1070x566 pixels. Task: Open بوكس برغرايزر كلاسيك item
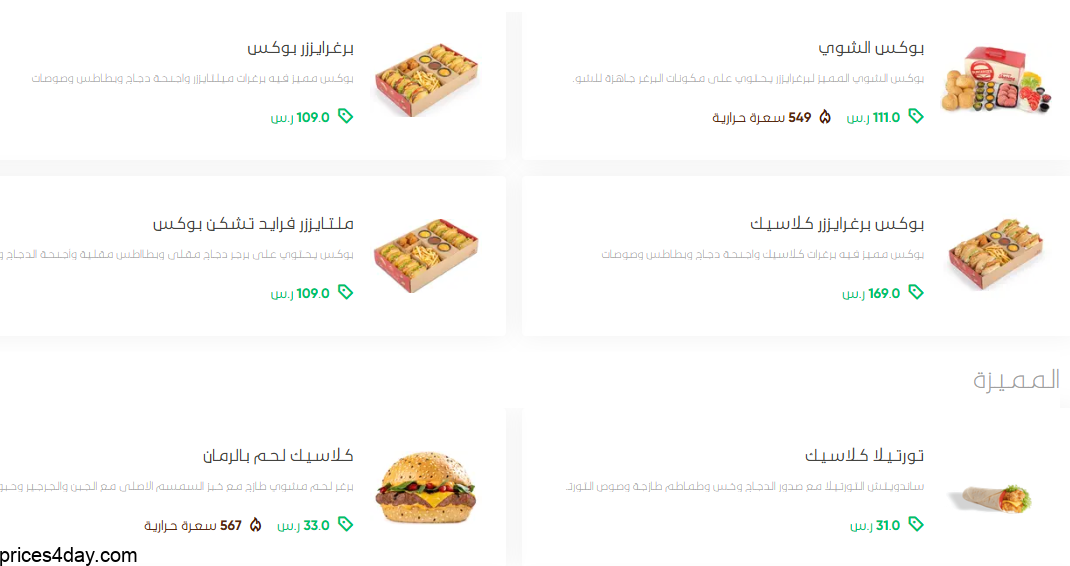[x=796, y=256]
